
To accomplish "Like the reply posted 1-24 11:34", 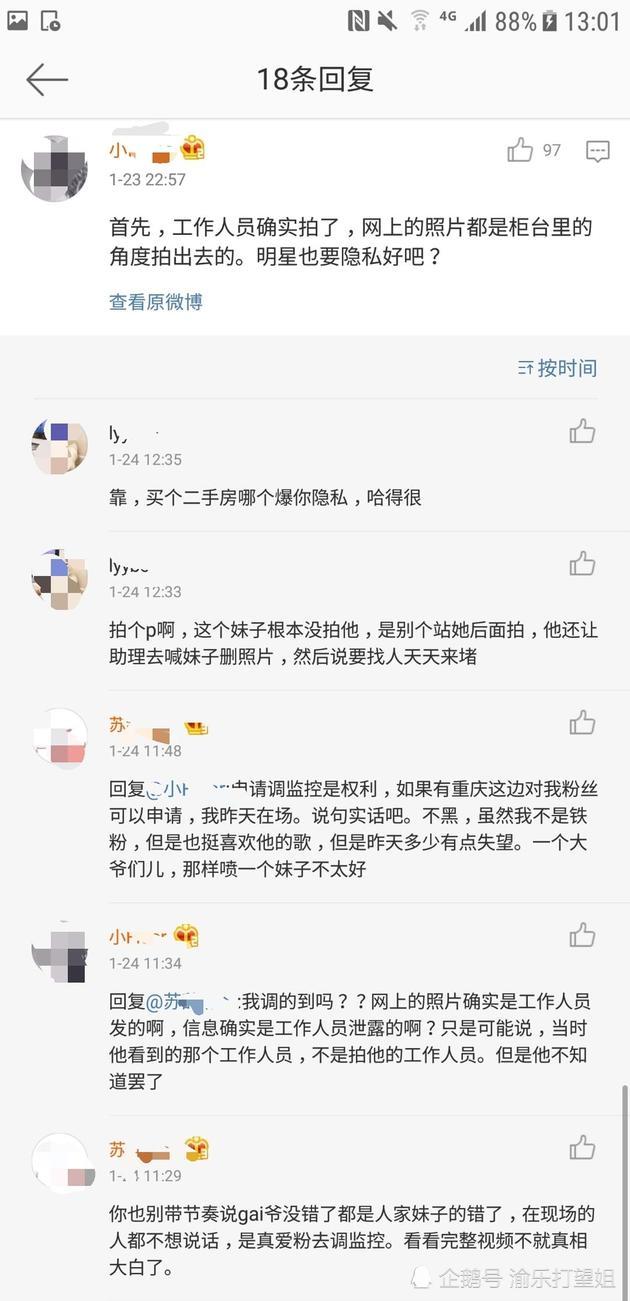I will (582, 935).
